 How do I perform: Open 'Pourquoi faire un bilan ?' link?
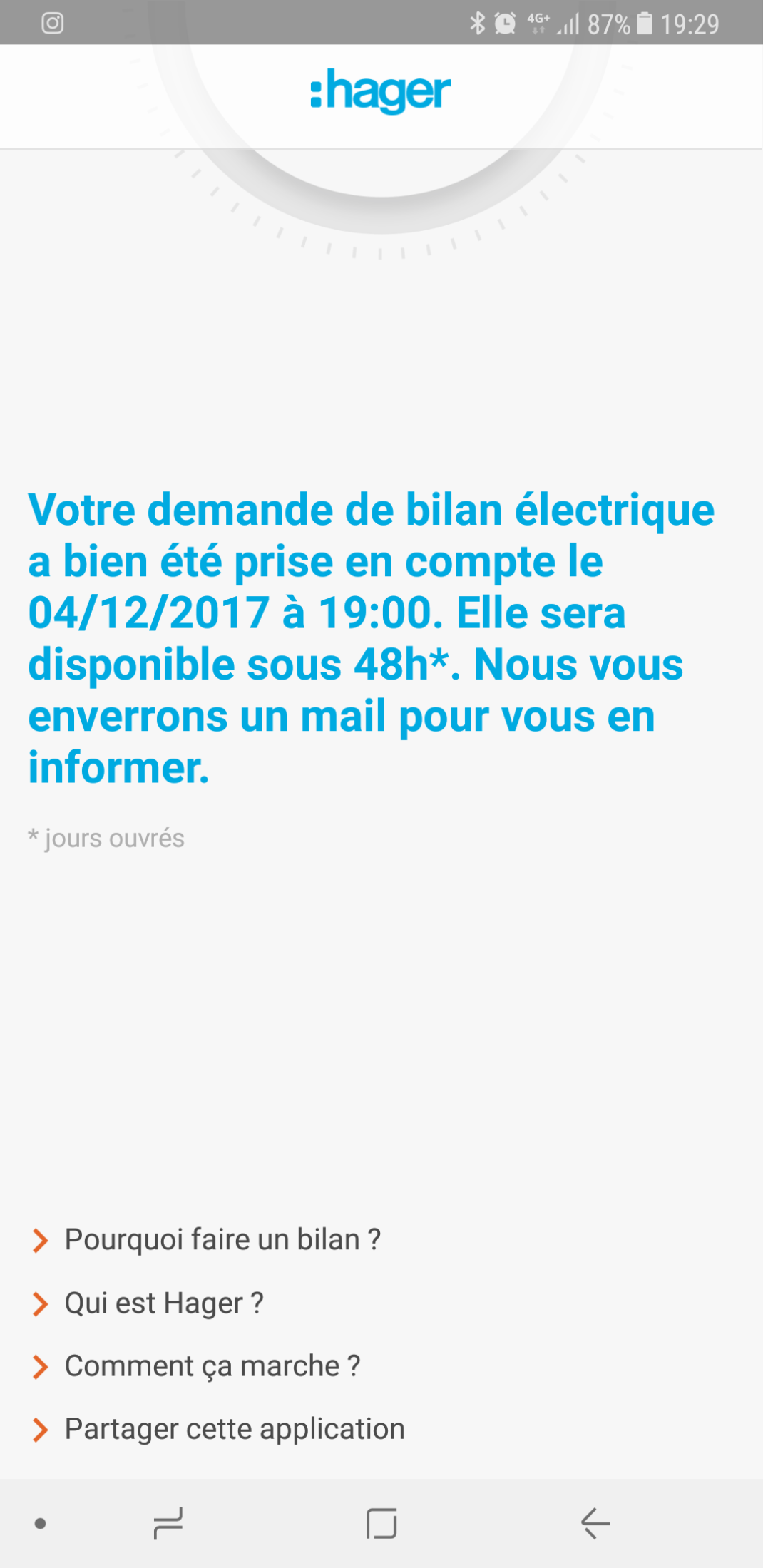point(222,1240)
